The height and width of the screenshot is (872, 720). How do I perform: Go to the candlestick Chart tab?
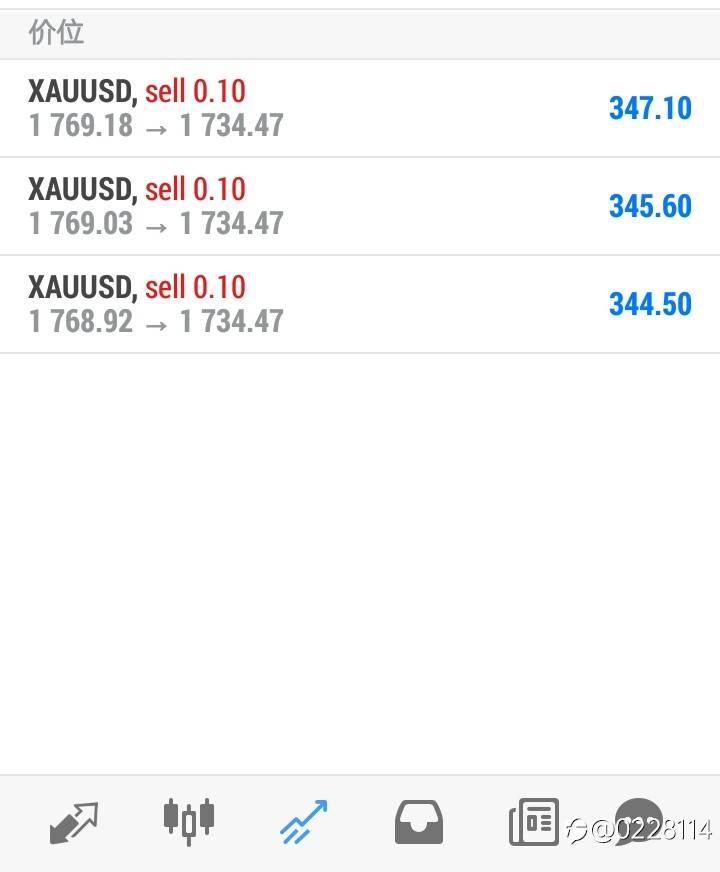189,821
